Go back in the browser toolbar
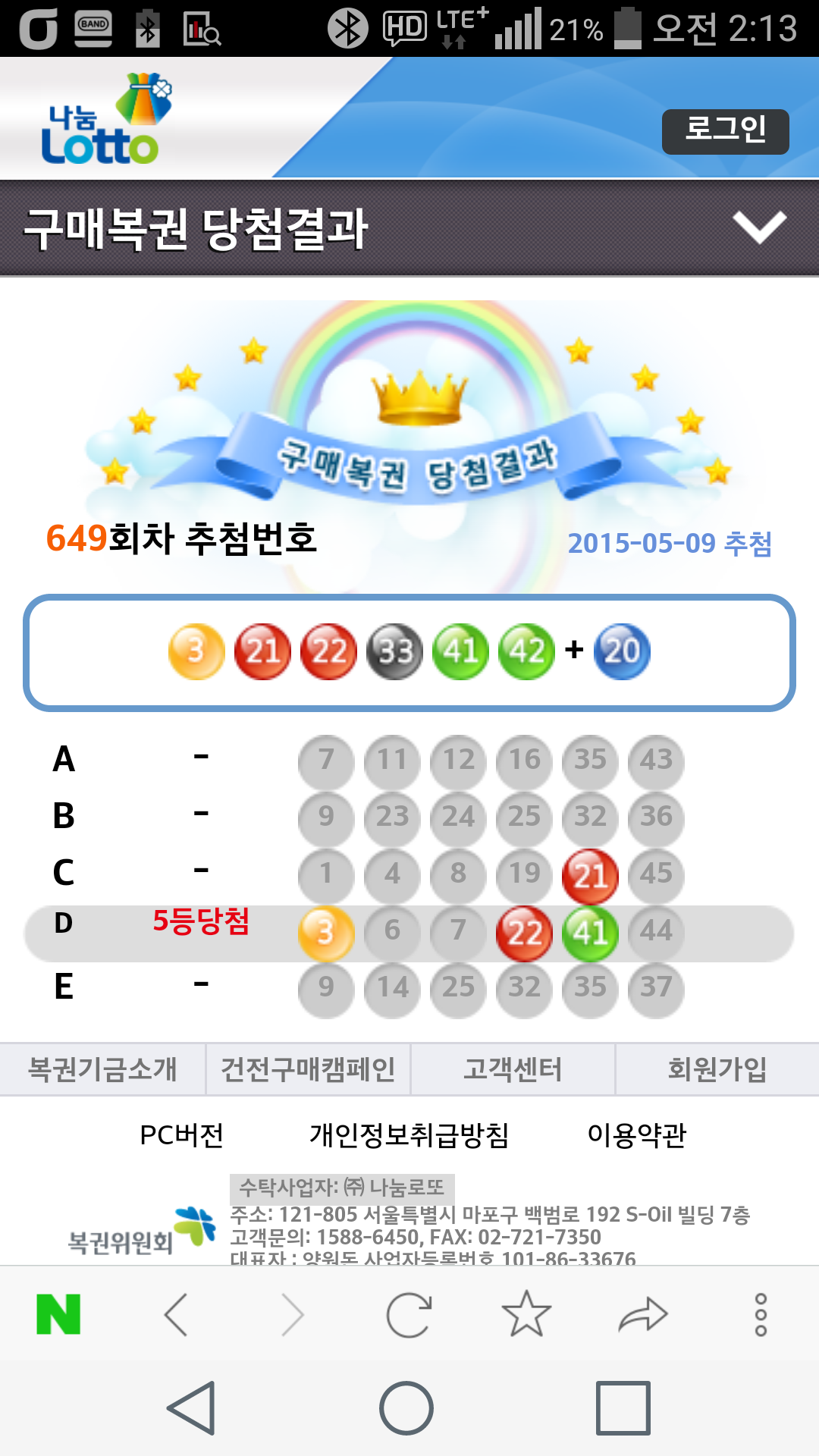 [x=176, y=1314]
